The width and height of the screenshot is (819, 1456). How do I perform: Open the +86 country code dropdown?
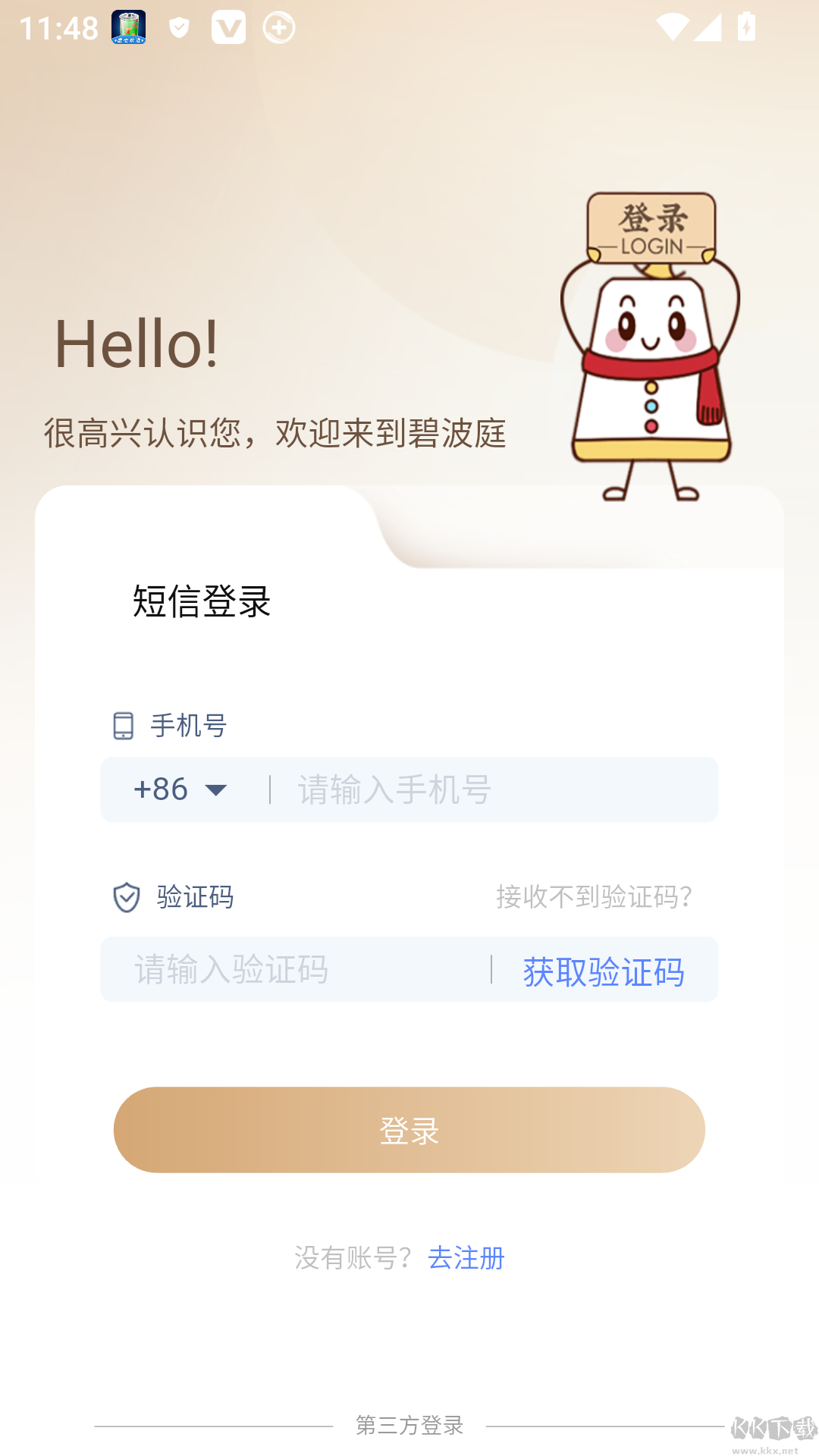[x=182, y=789]
